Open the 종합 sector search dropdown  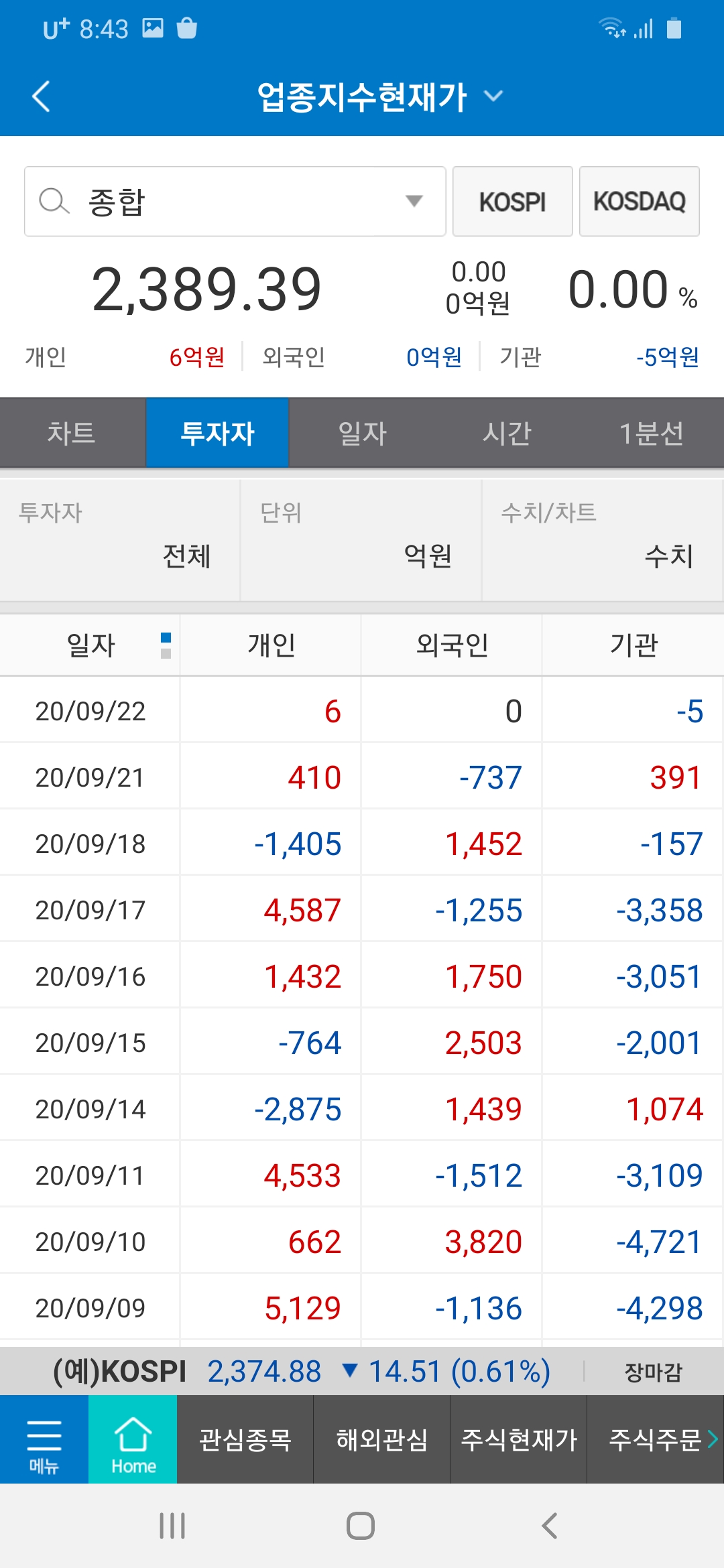coord(235,201)
